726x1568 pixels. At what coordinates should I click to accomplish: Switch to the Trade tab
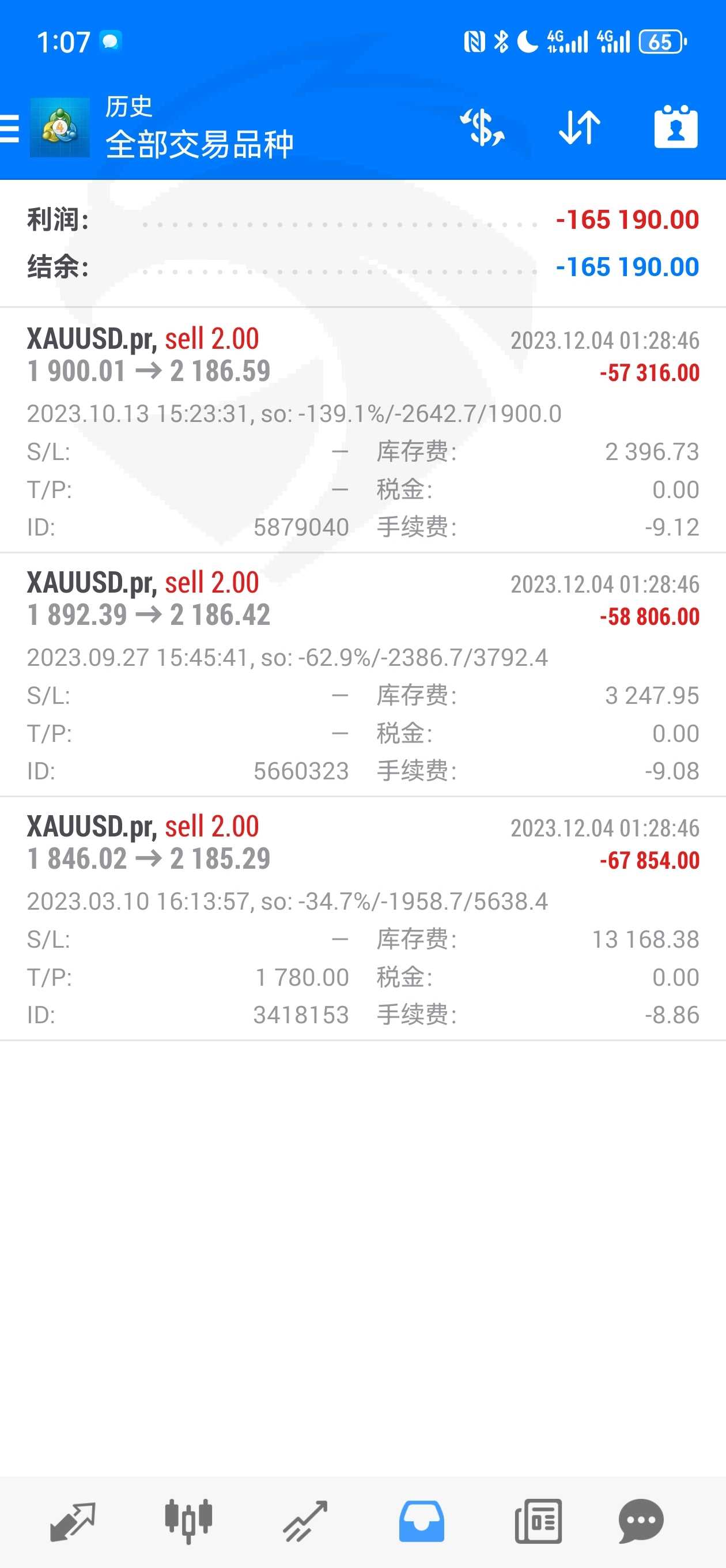305,1522
